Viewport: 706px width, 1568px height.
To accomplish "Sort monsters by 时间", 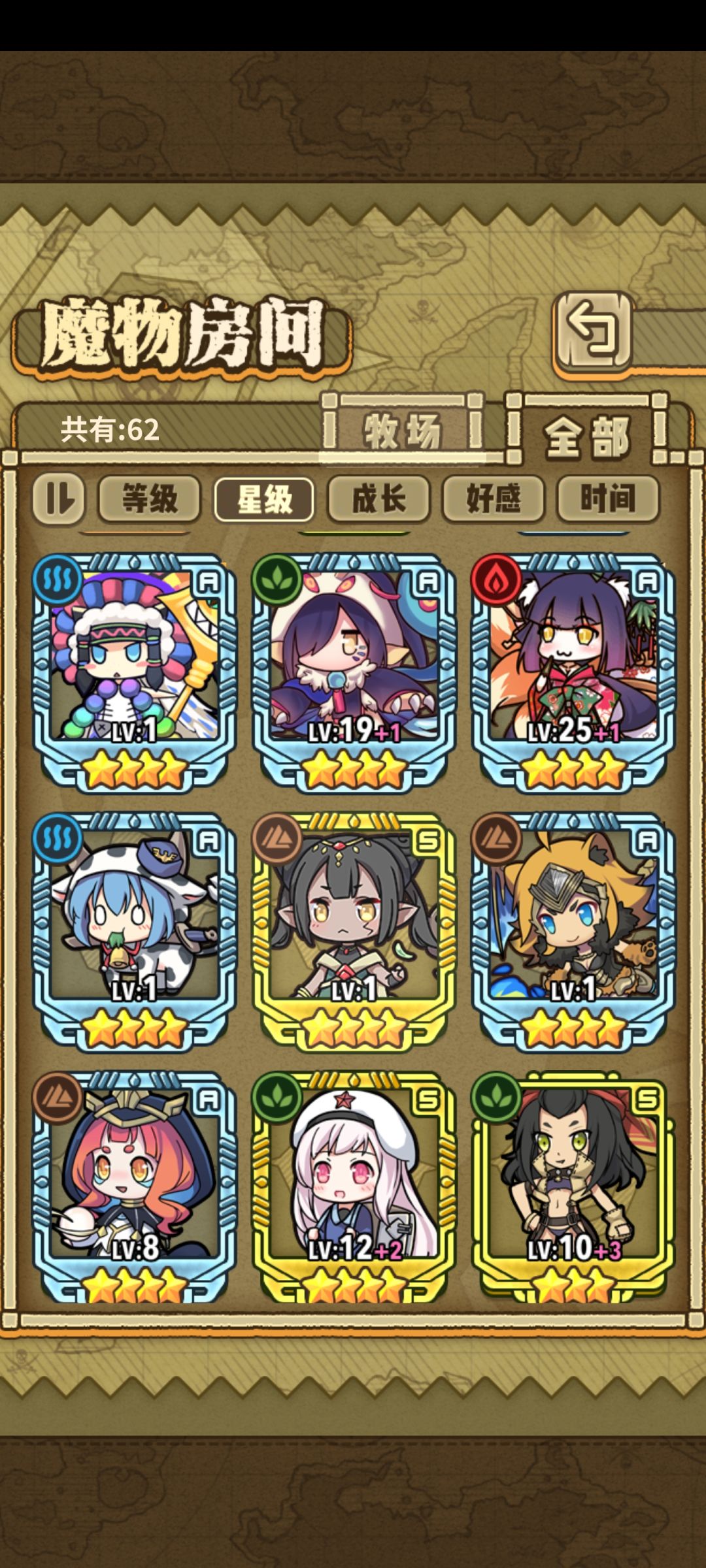I will click(607, 499).
